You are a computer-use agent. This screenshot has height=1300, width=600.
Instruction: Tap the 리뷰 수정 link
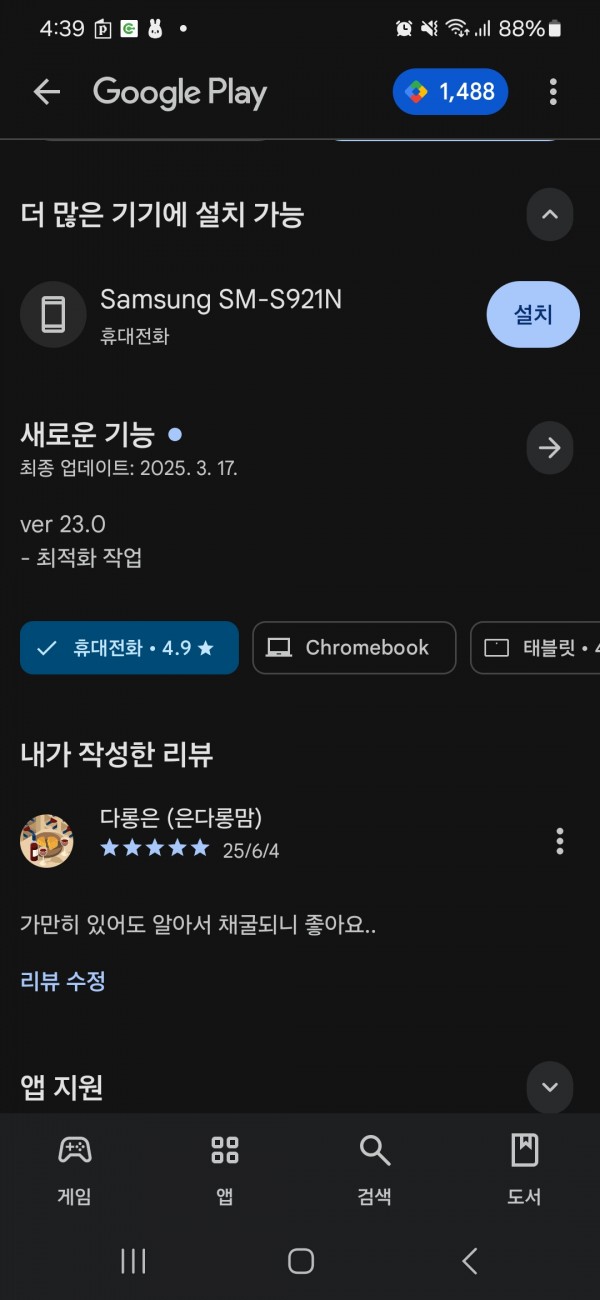click(x=63, y=981)
